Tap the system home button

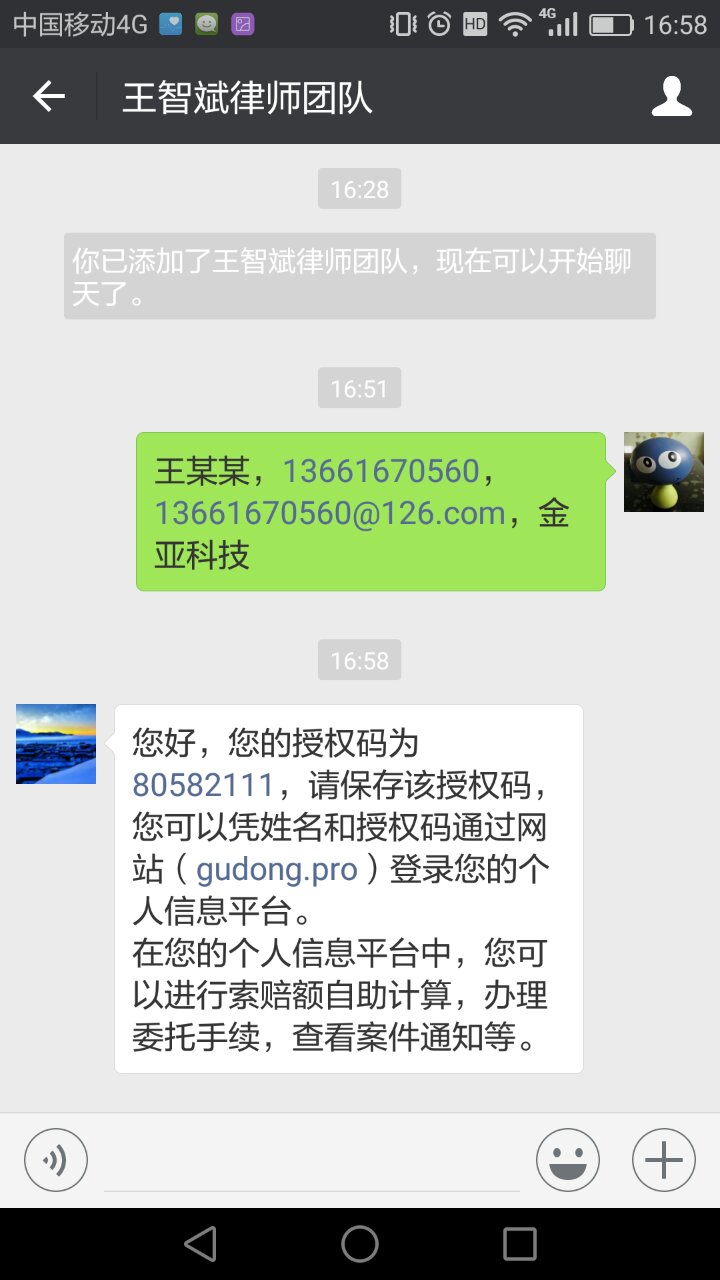pos(360,1243)
